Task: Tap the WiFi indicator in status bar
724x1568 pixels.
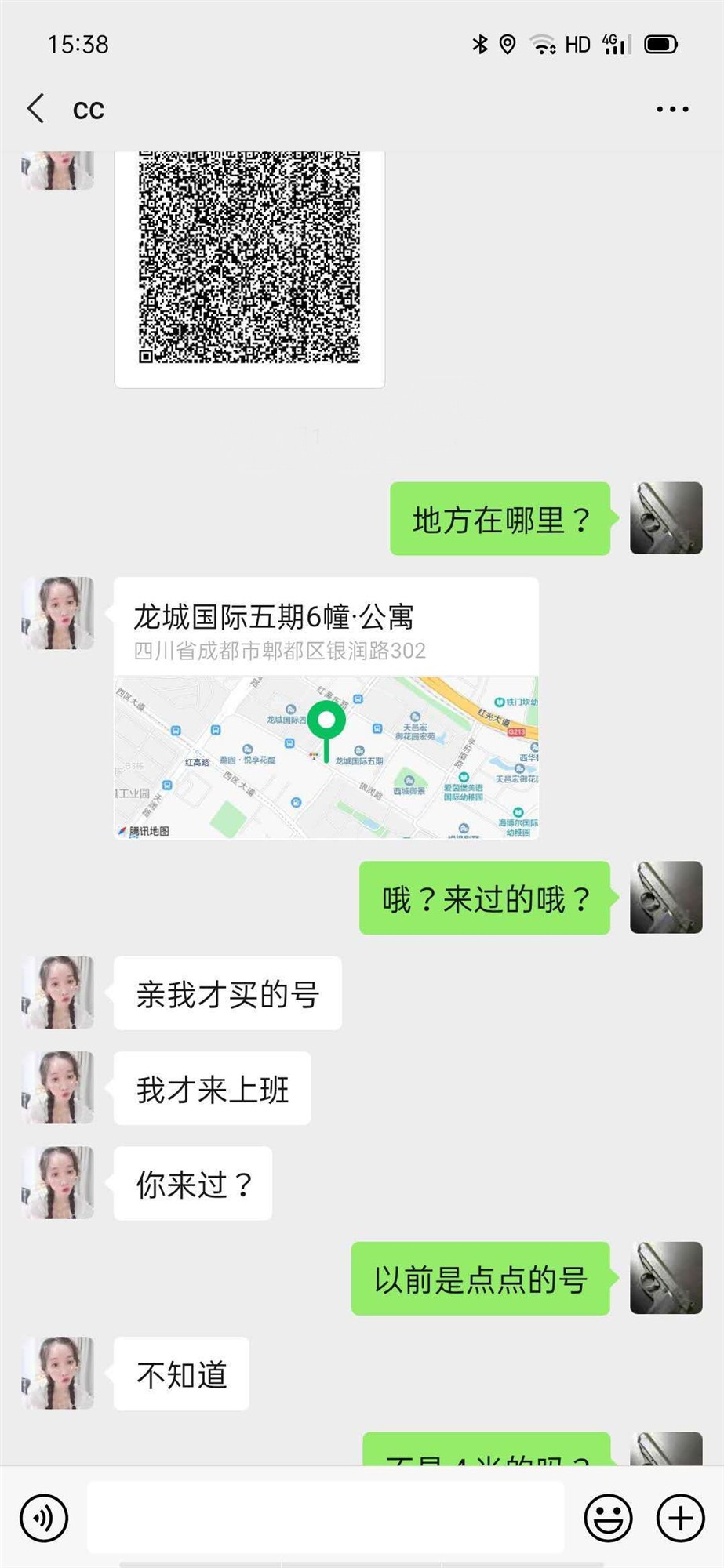Action: 544,43
